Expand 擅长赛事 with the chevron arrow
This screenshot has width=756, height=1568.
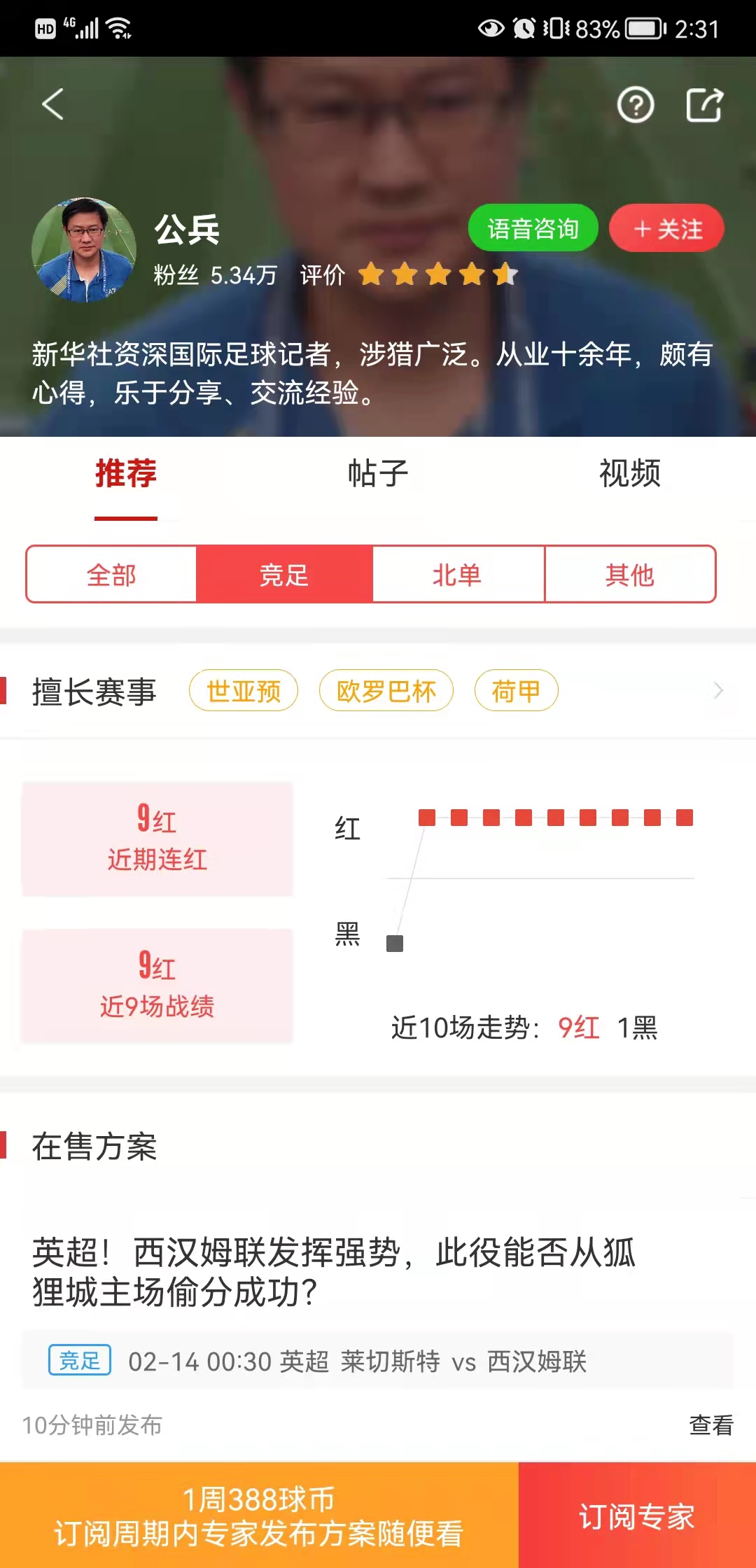(718, 691)
